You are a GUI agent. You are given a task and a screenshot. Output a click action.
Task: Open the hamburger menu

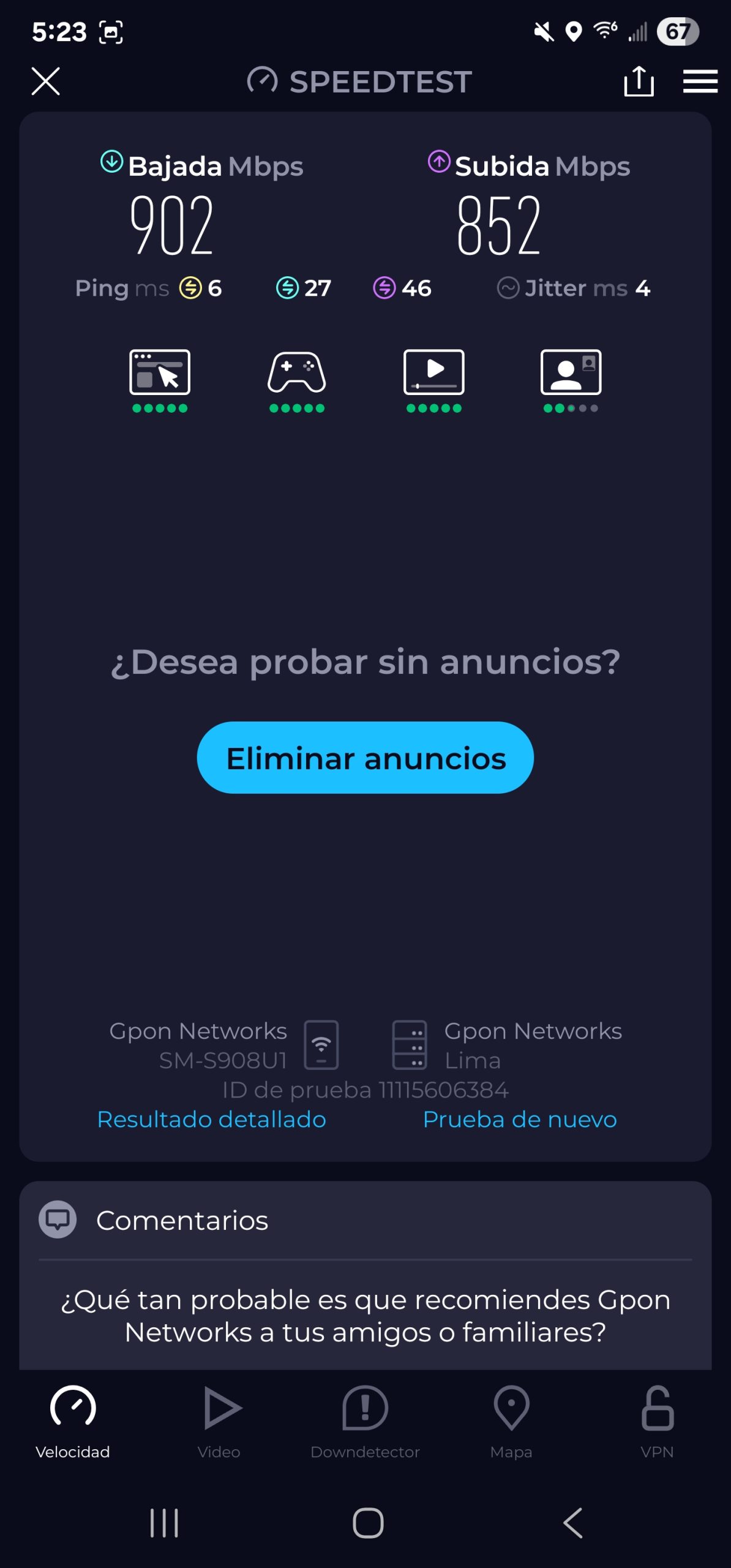(x=700, y=81)
